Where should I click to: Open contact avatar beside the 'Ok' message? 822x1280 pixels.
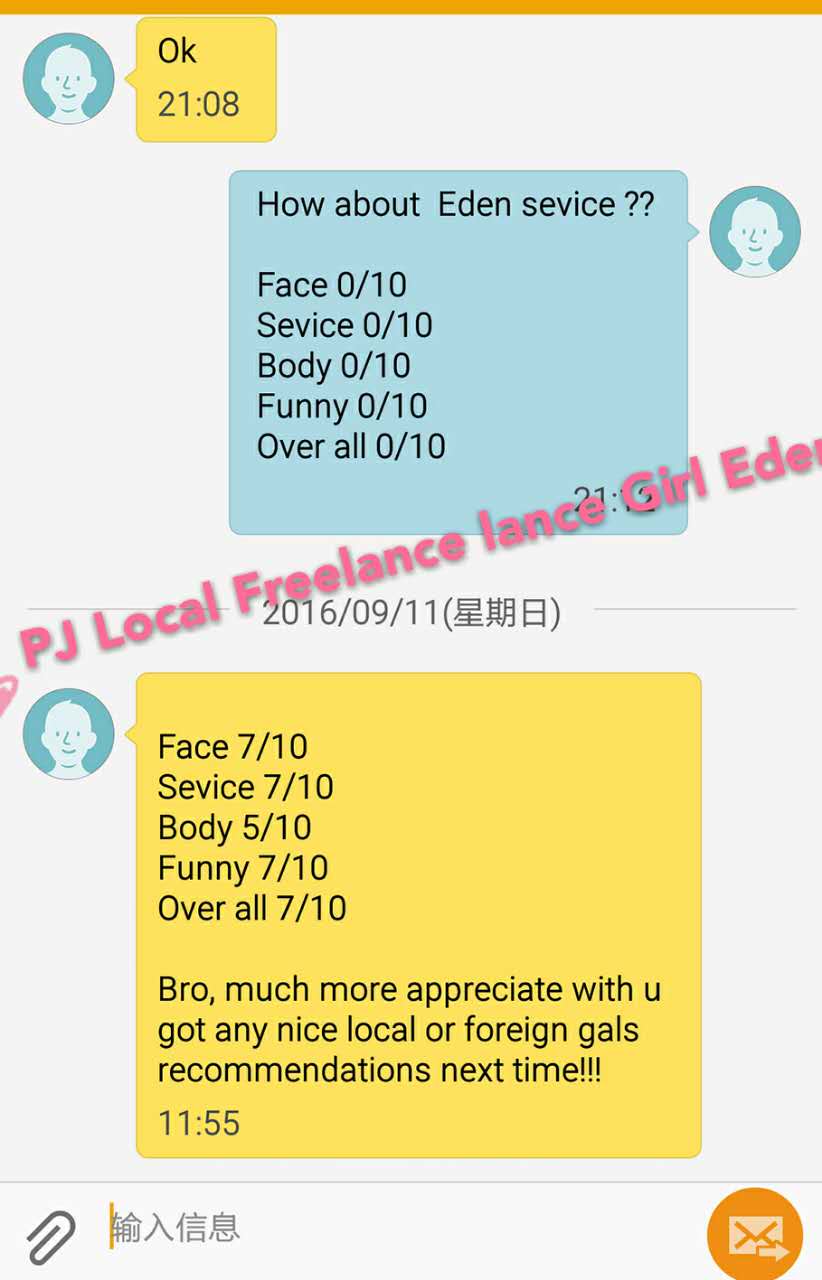tap(68, 78)
